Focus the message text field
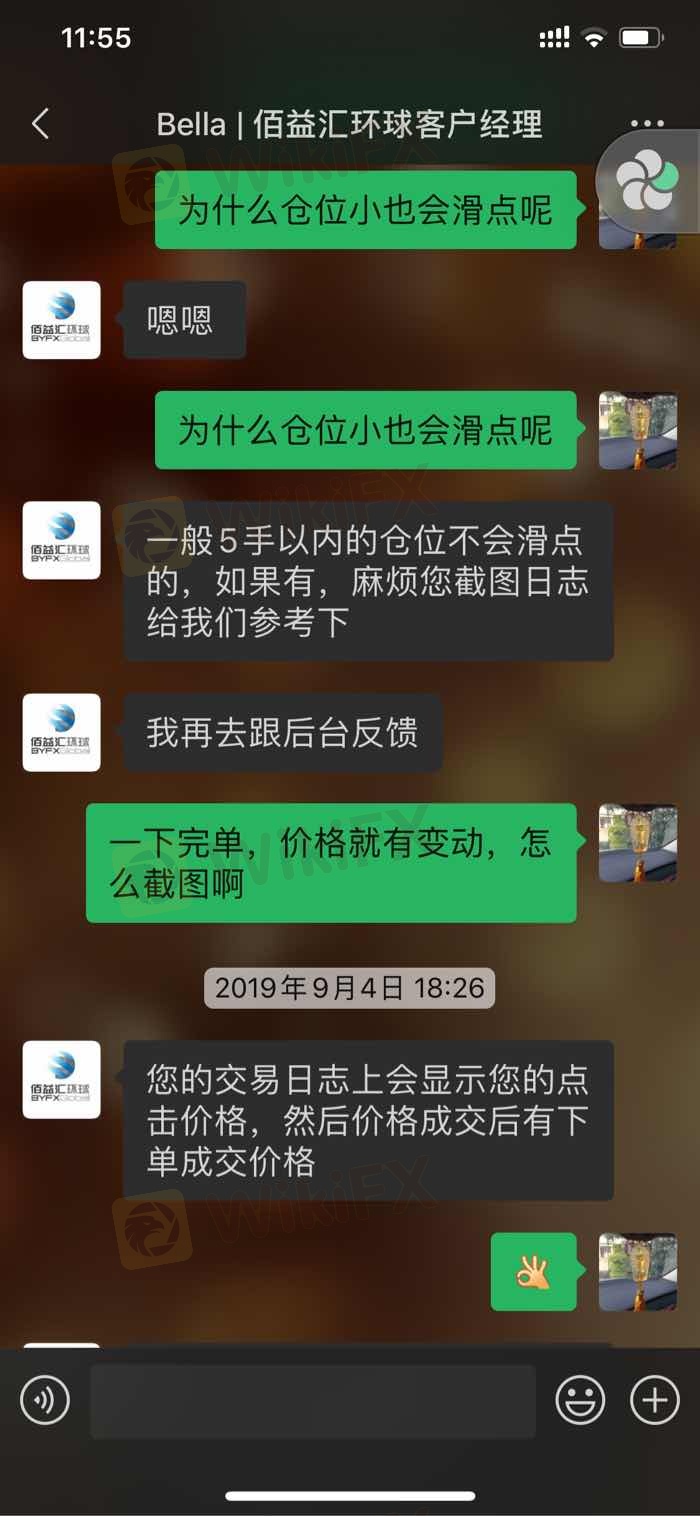This screenshot has height=1516, width=700. [x=313, y=1400]
